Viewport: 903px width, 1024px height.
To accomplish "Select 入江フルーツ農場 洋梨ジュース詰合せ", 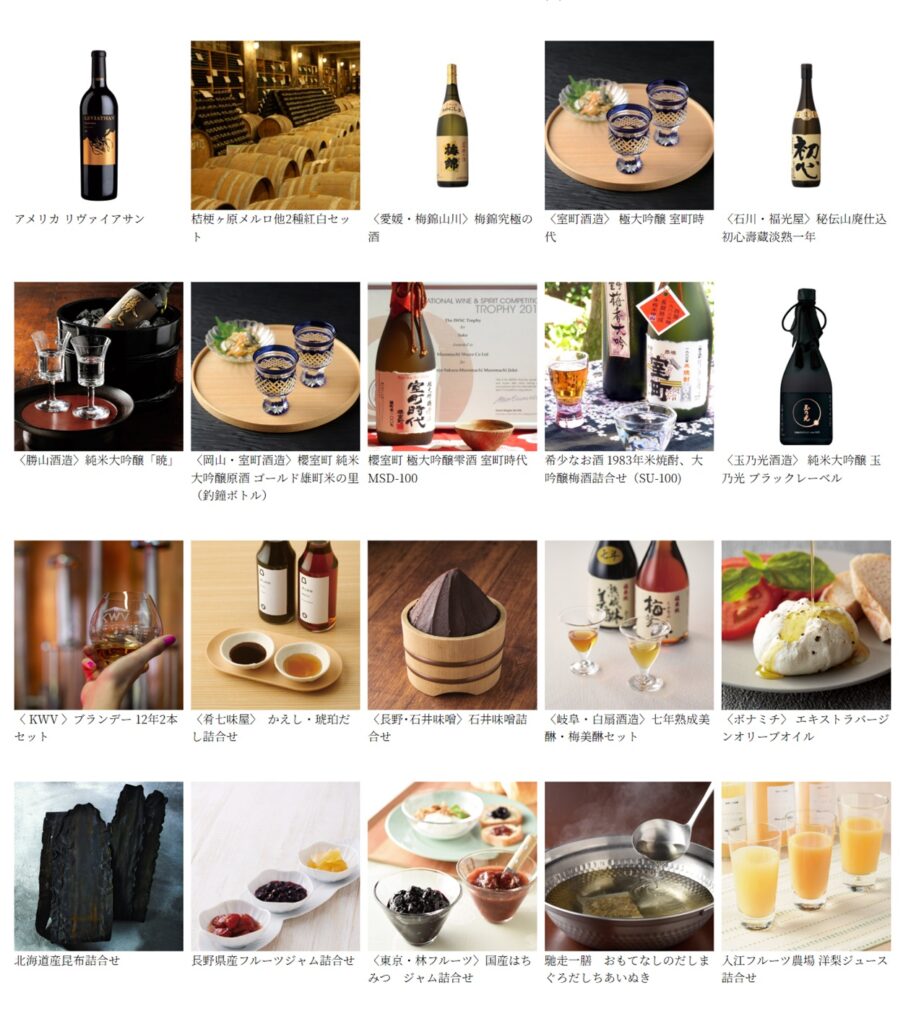I will [806, 866].
